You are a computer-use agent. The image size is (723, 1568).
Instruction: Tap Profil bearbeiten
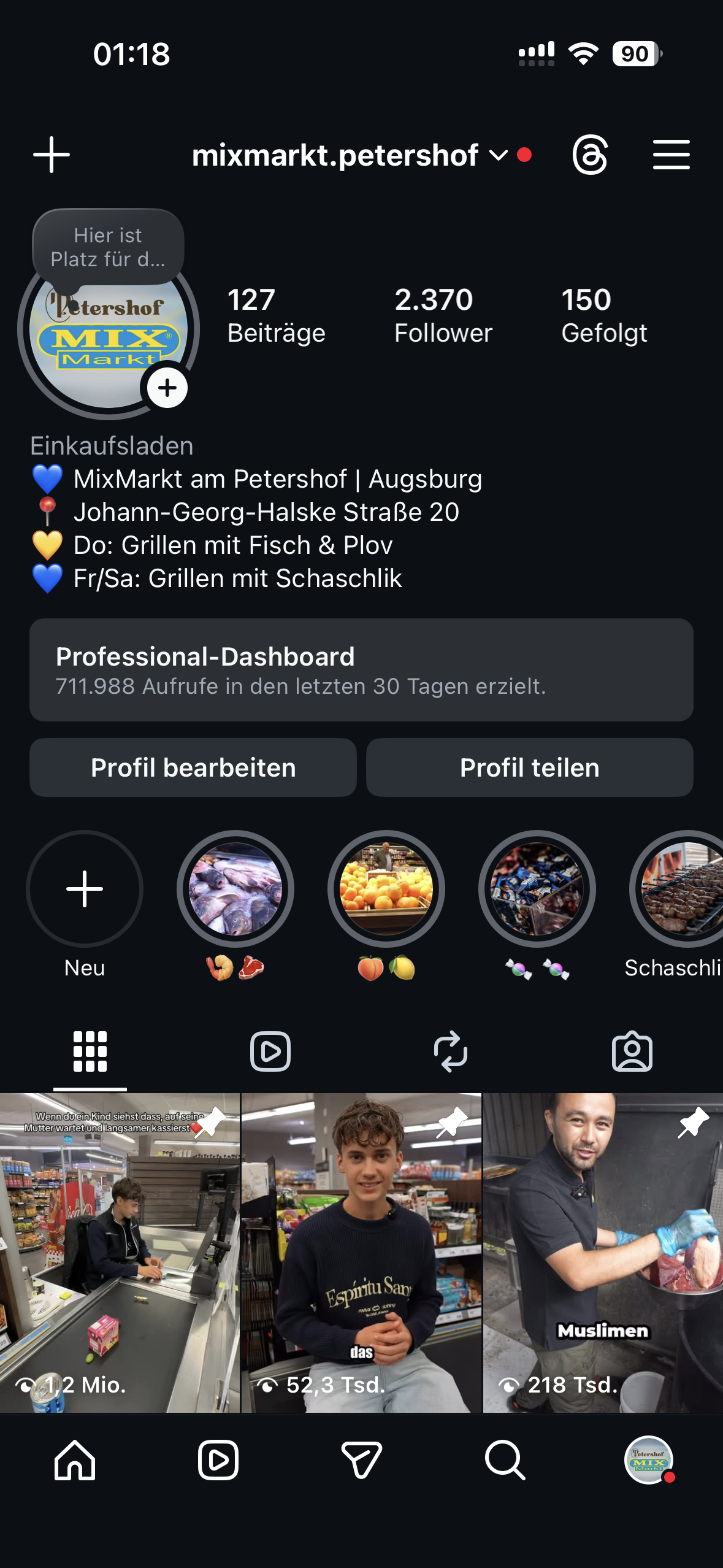click(x=193, y=767)
